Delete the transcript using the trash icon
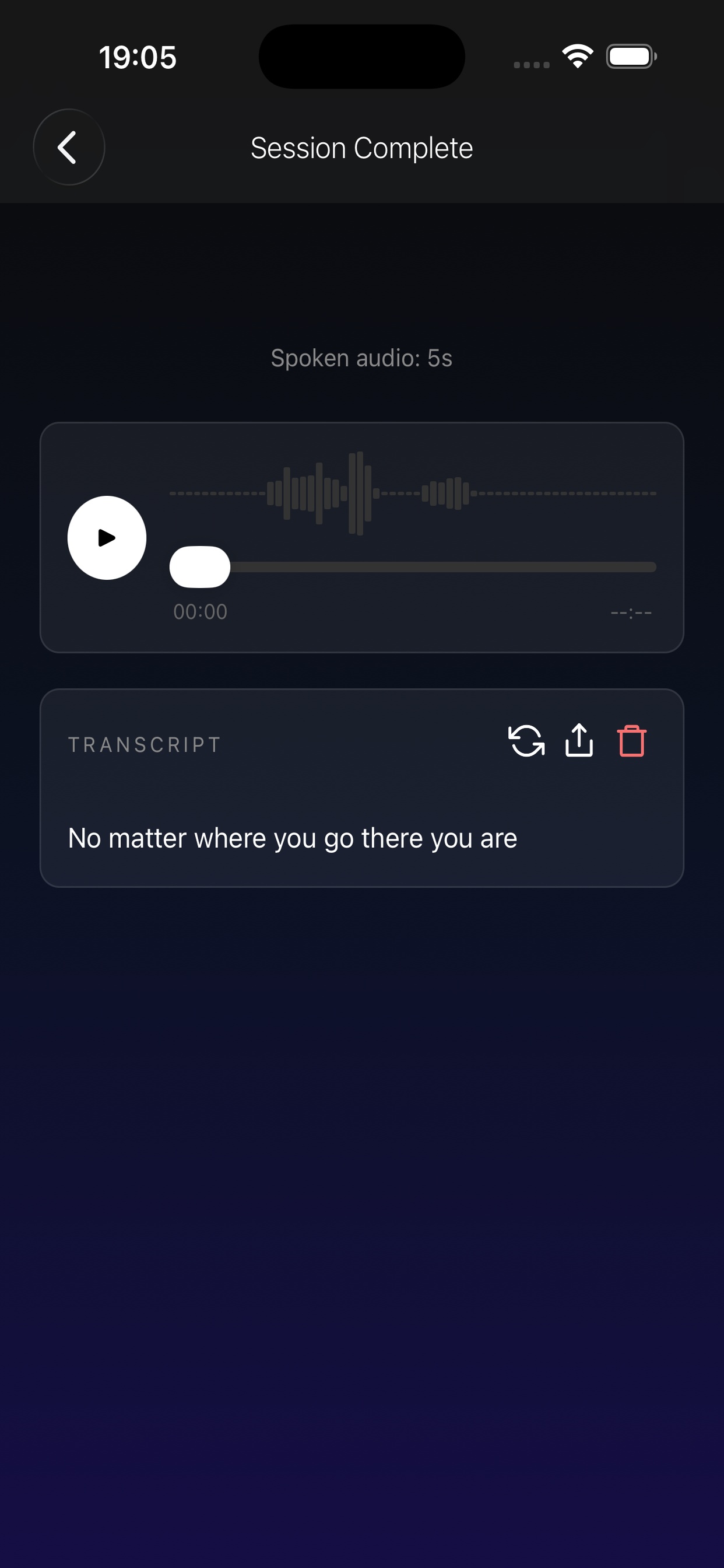This screenshot has height=1568, width=724. coord(631,743)
